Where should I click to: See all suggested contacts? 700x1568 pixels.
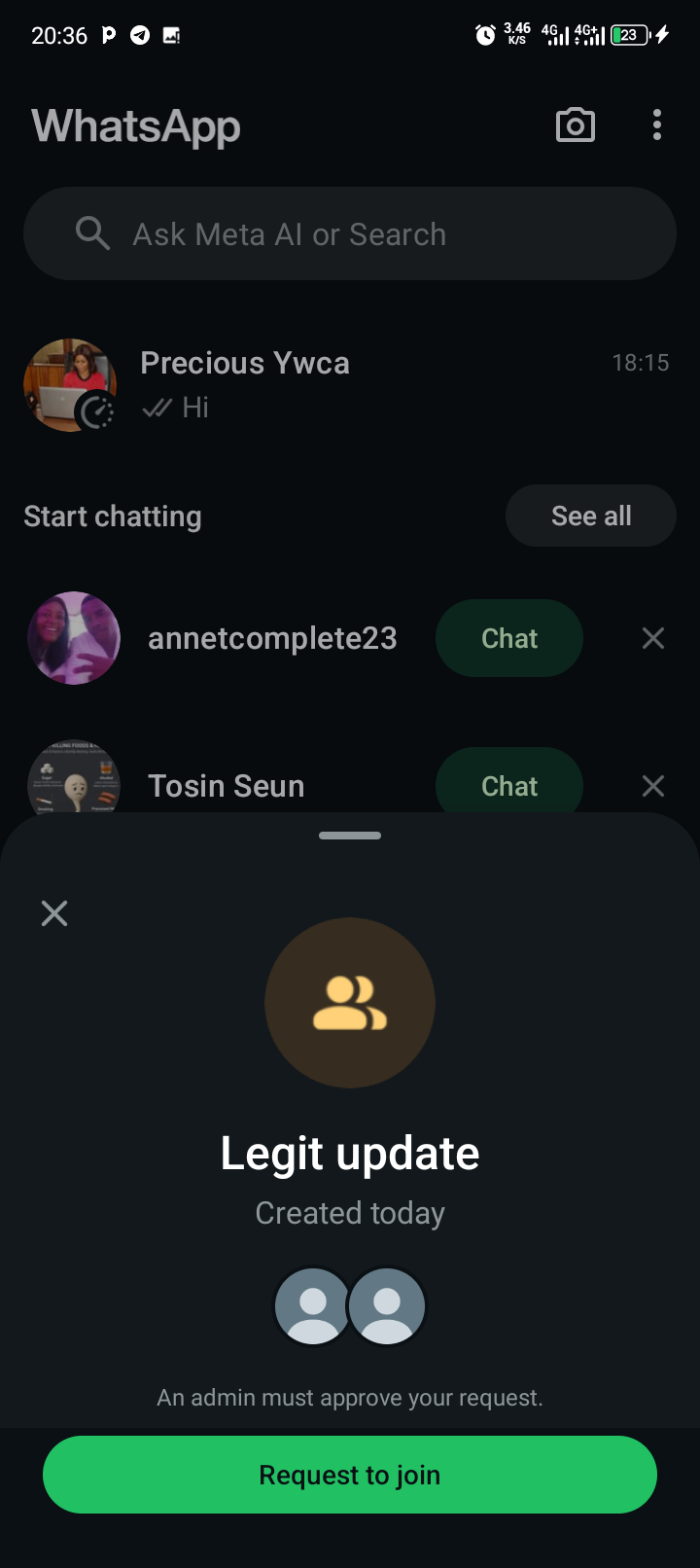click(x=590, y=516)
